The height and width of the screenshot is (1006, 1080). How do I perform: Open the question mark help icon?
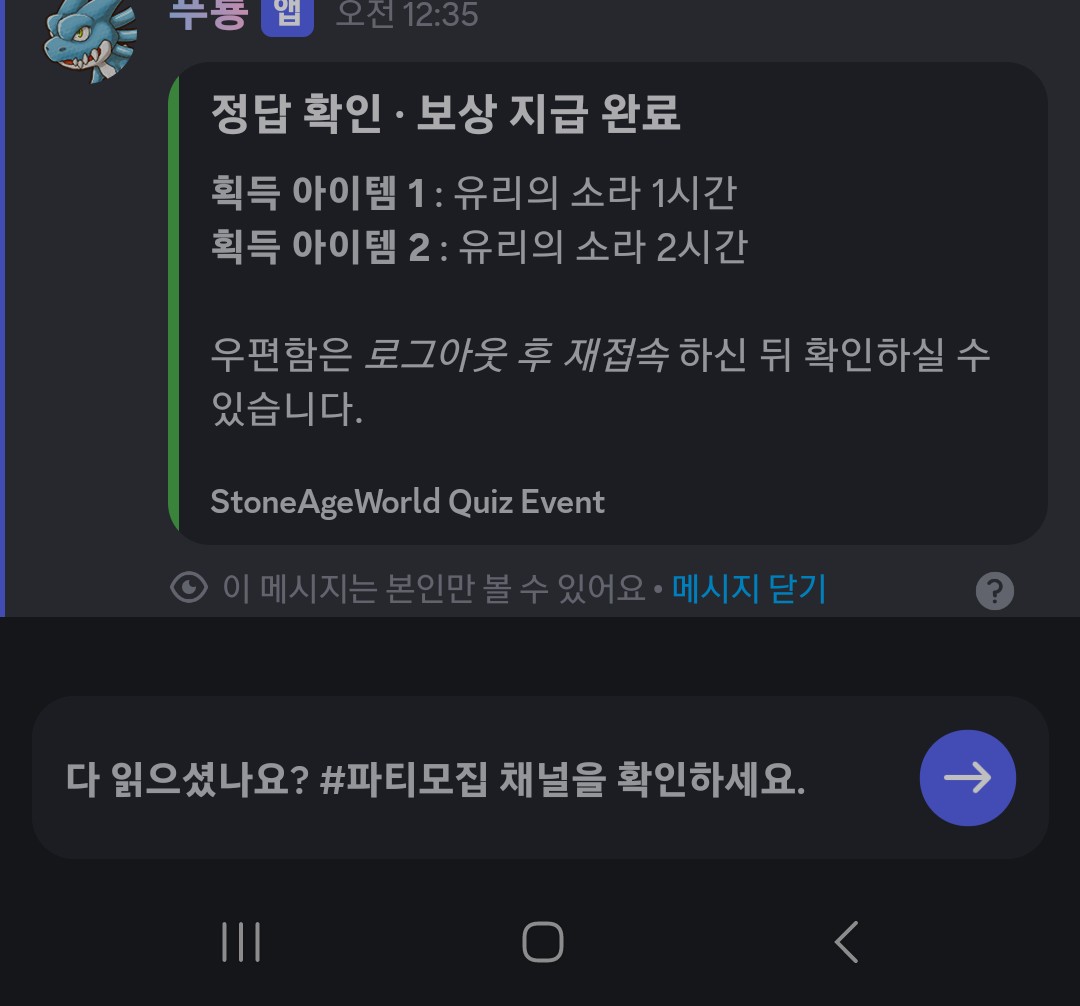point(994,591)
